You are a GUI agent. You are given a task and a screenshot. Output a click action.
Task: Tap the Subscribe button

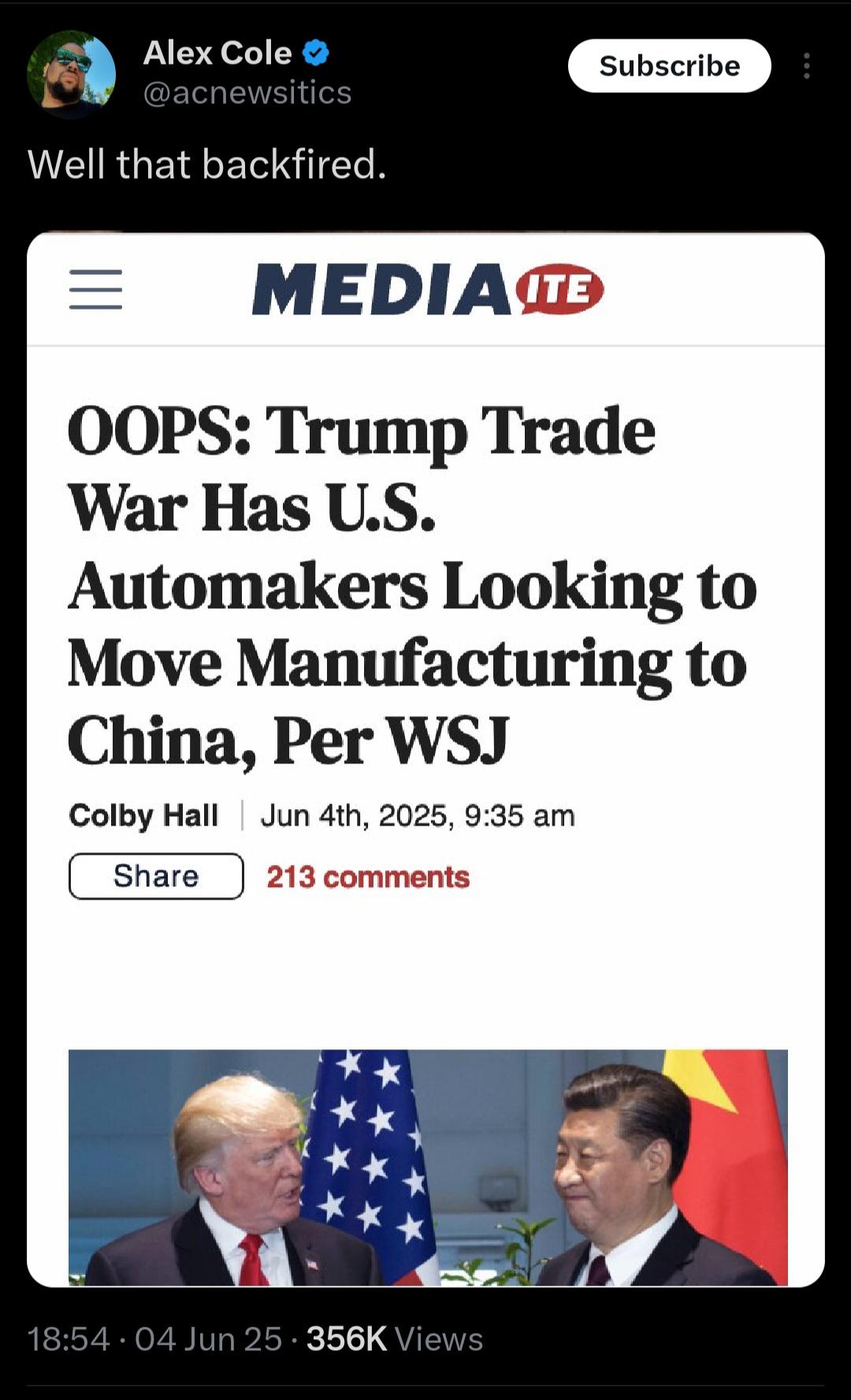(669, 66)
